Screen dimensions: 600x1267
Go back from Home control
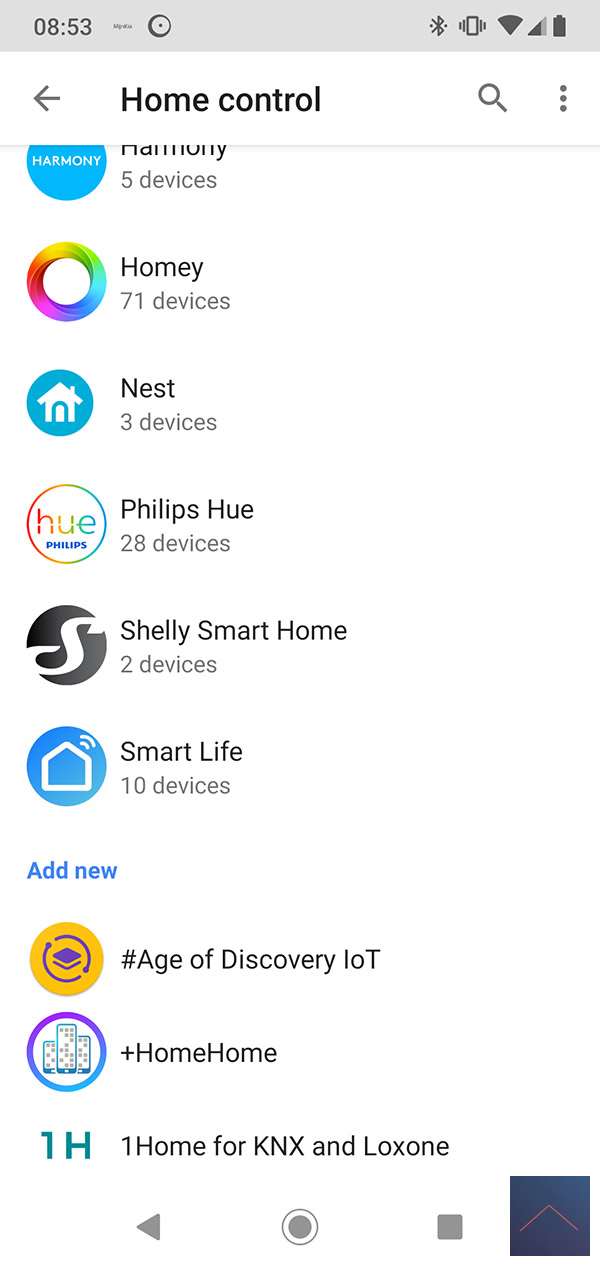pyautogui.click(x=47, y=99)
